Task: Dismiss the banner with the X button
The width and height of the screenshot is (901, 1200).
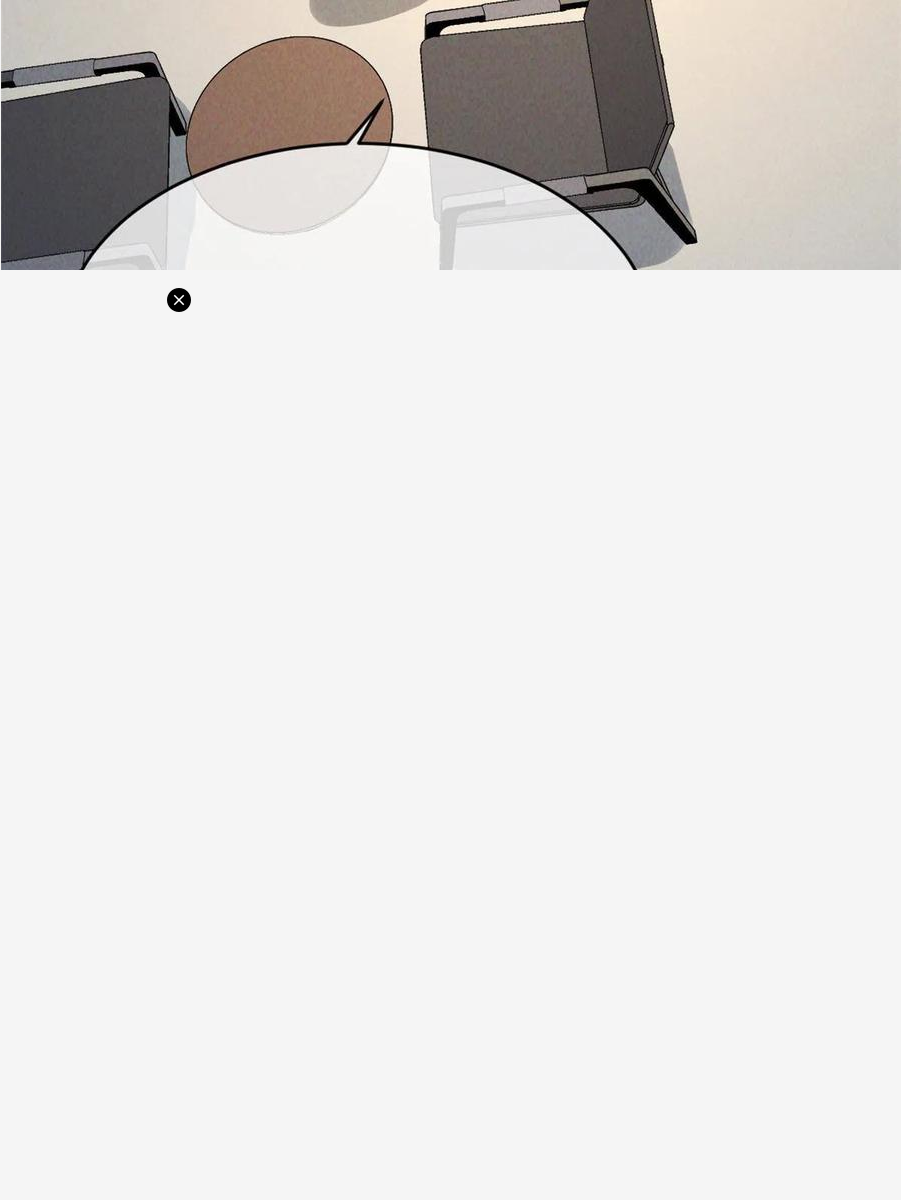Action: [x=179, y=300]
